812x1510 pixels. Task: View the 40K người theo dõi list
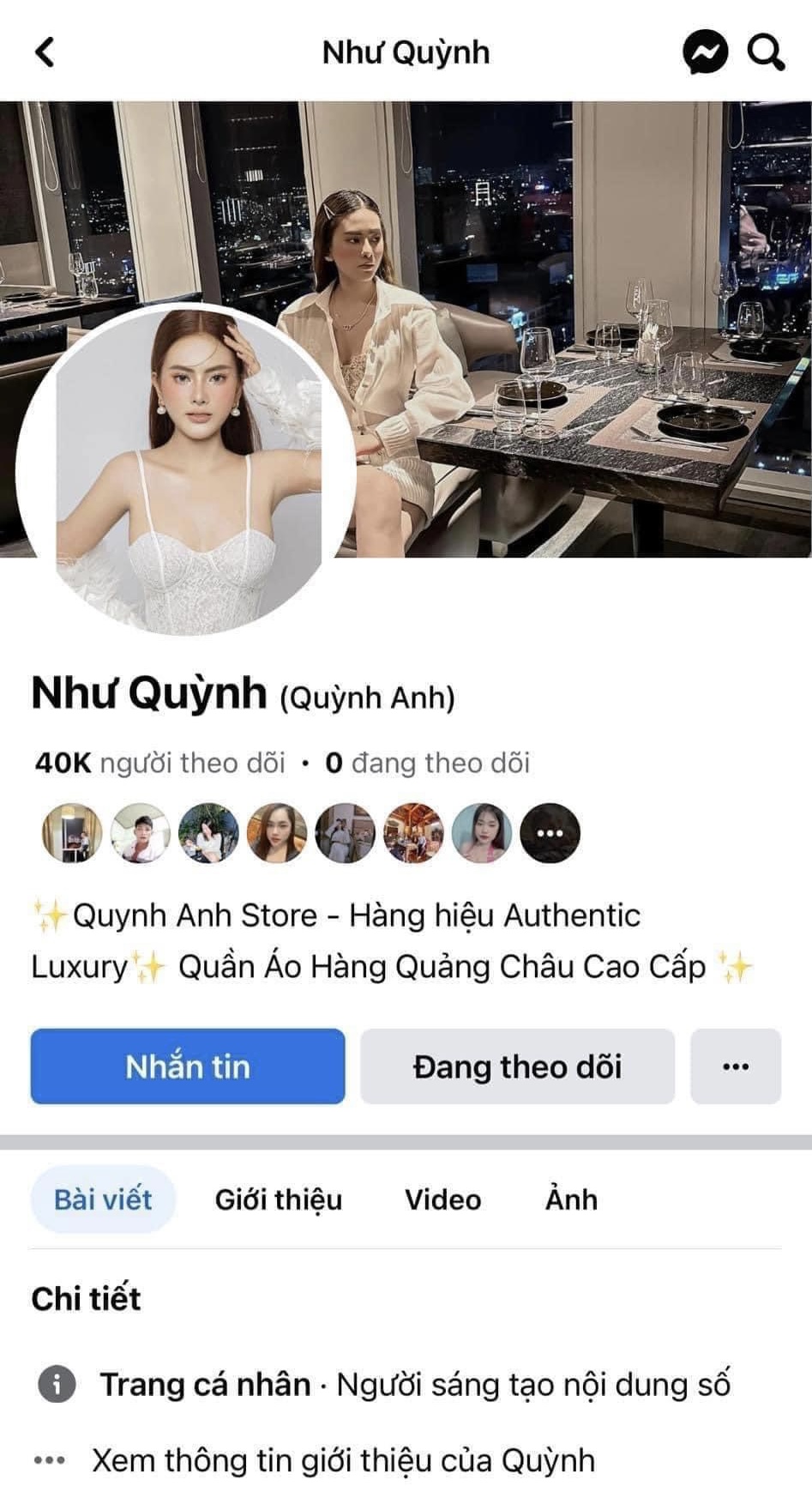[x=160, y=763]
